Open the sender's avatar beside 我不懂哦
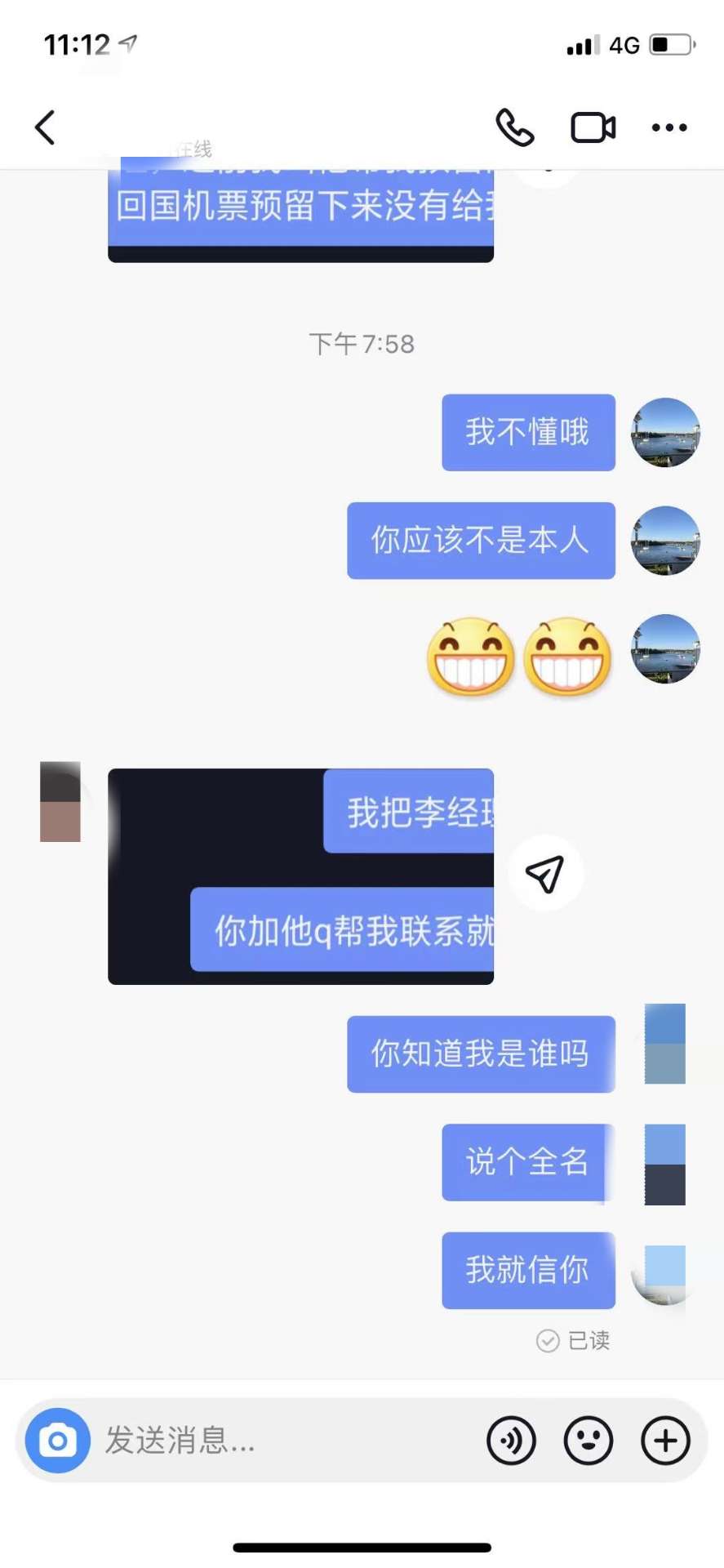Image resolution: width=724 pixels, height=1568 pixels. point(665,433)
